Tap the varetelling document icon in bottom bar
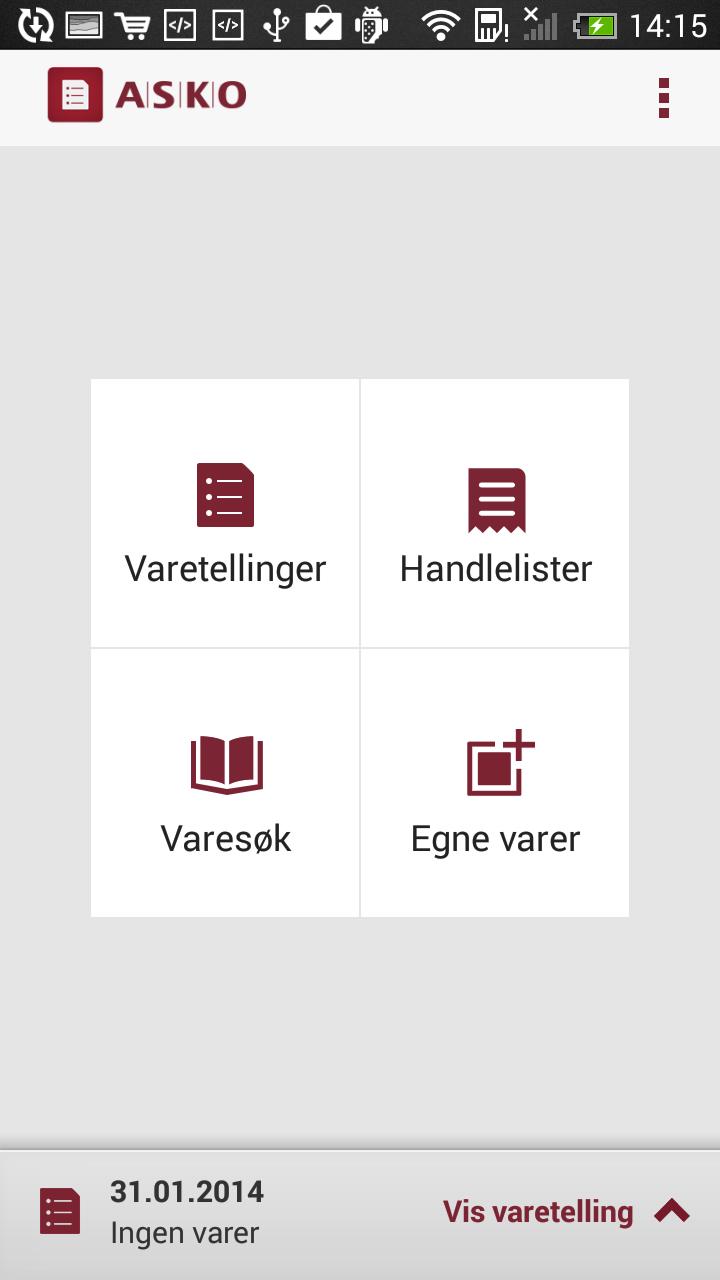The image size is (720, 1280). 60,1210
